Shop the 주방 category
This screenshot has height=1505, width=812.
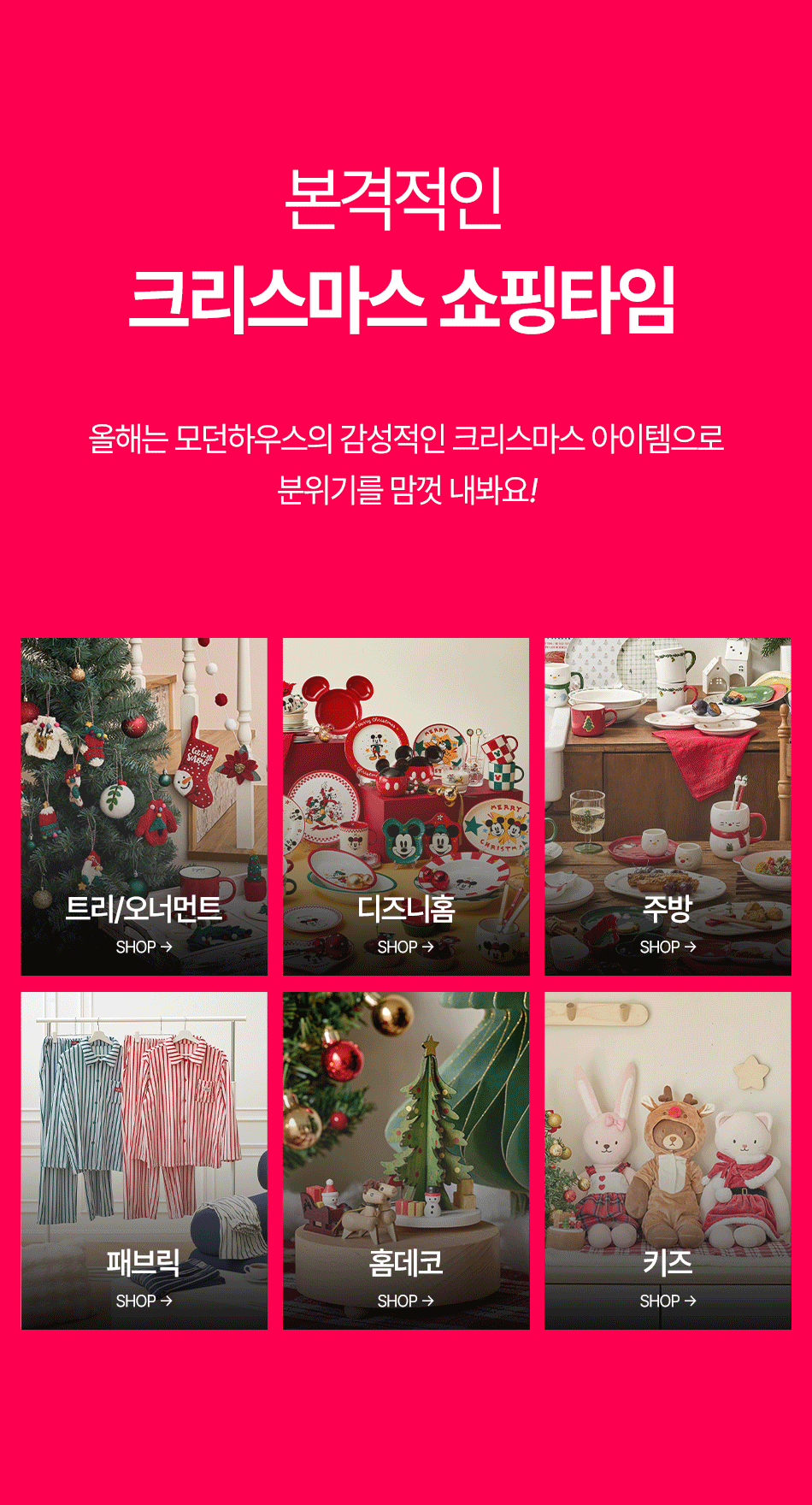tap(668, 806)
